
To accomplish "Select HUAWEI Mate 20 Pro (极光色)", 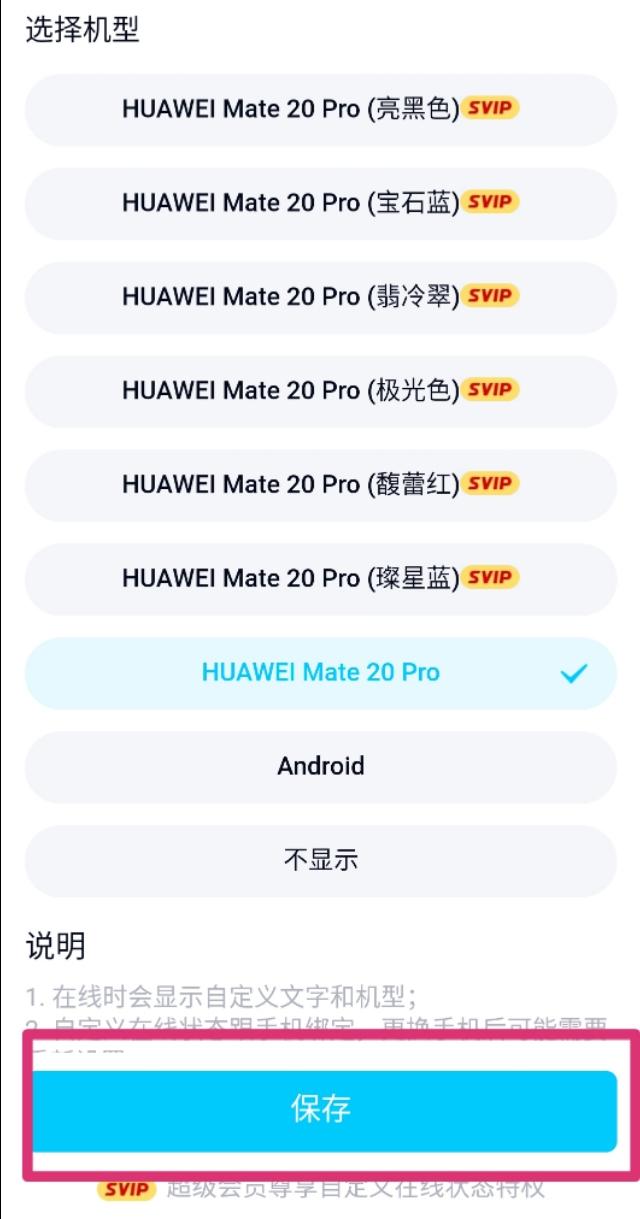I will [x=320, y=391].
